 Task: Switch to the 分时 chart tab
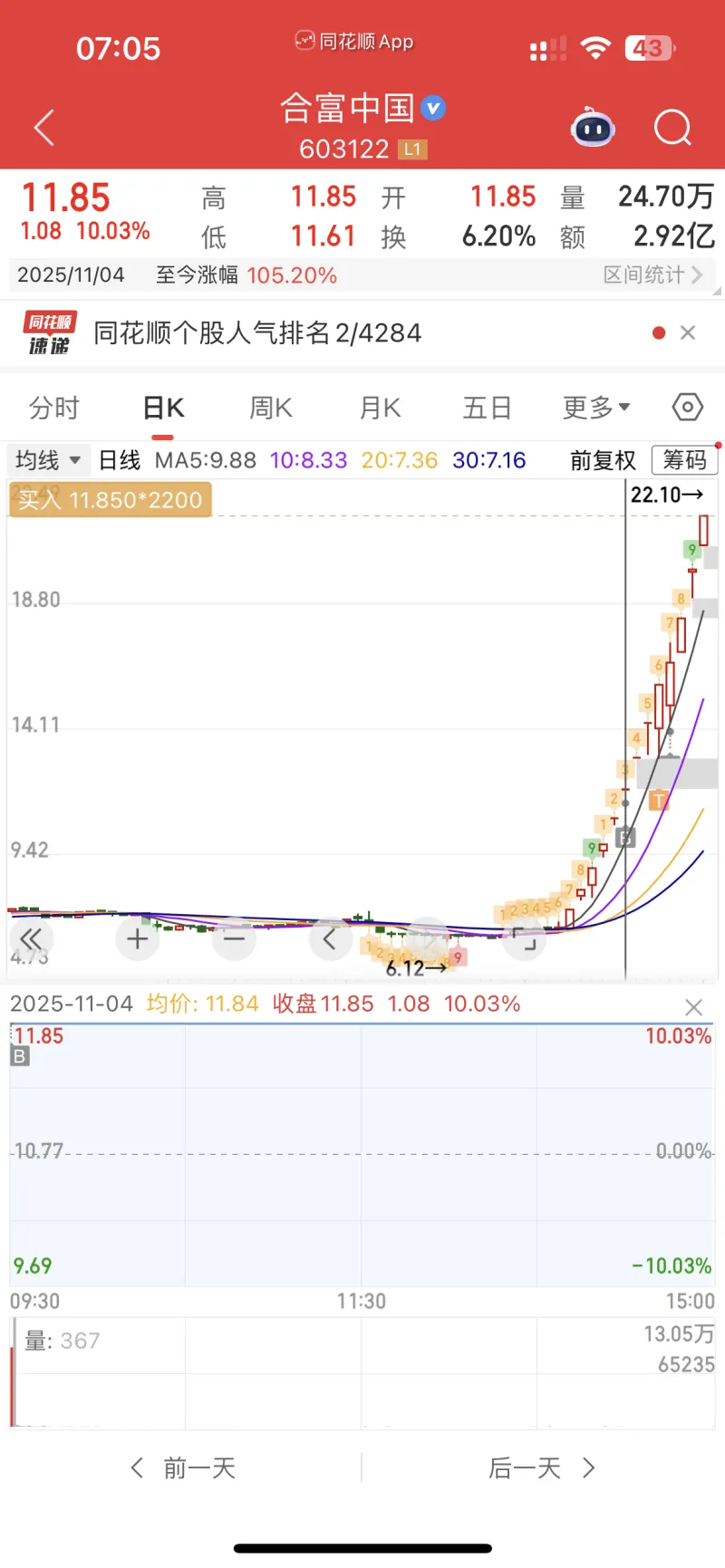54,408
